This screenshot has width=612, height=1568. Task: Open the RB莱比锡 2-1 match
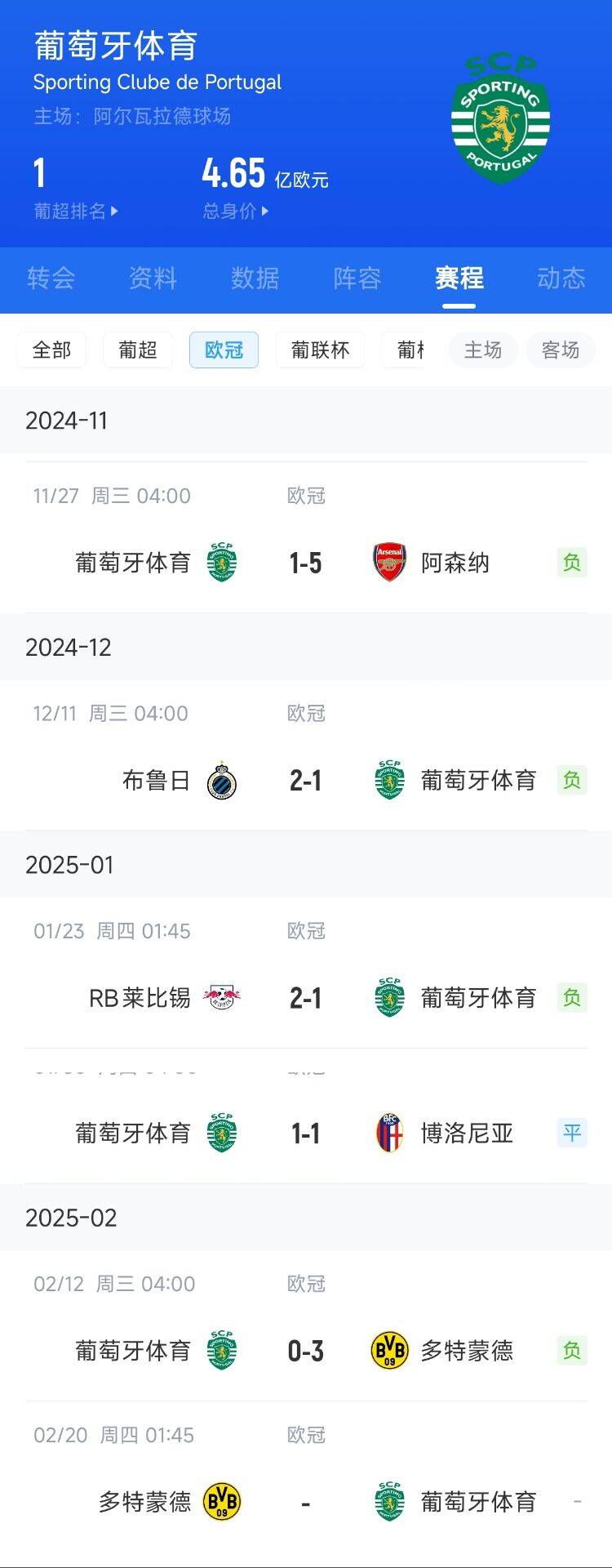(x=306, y=998)
